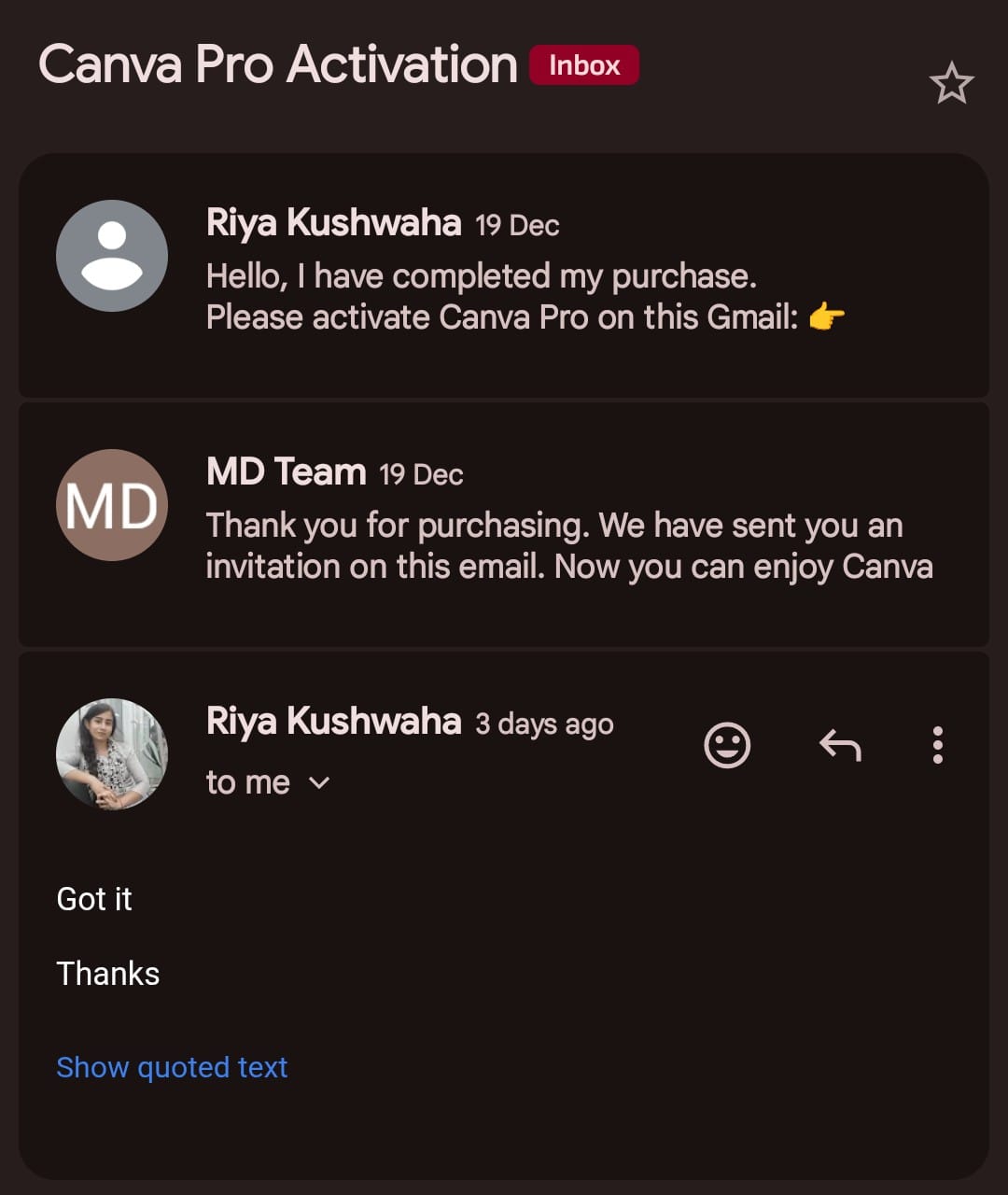
Task: Click the MD Team avatar
Action: coord(112,504)
